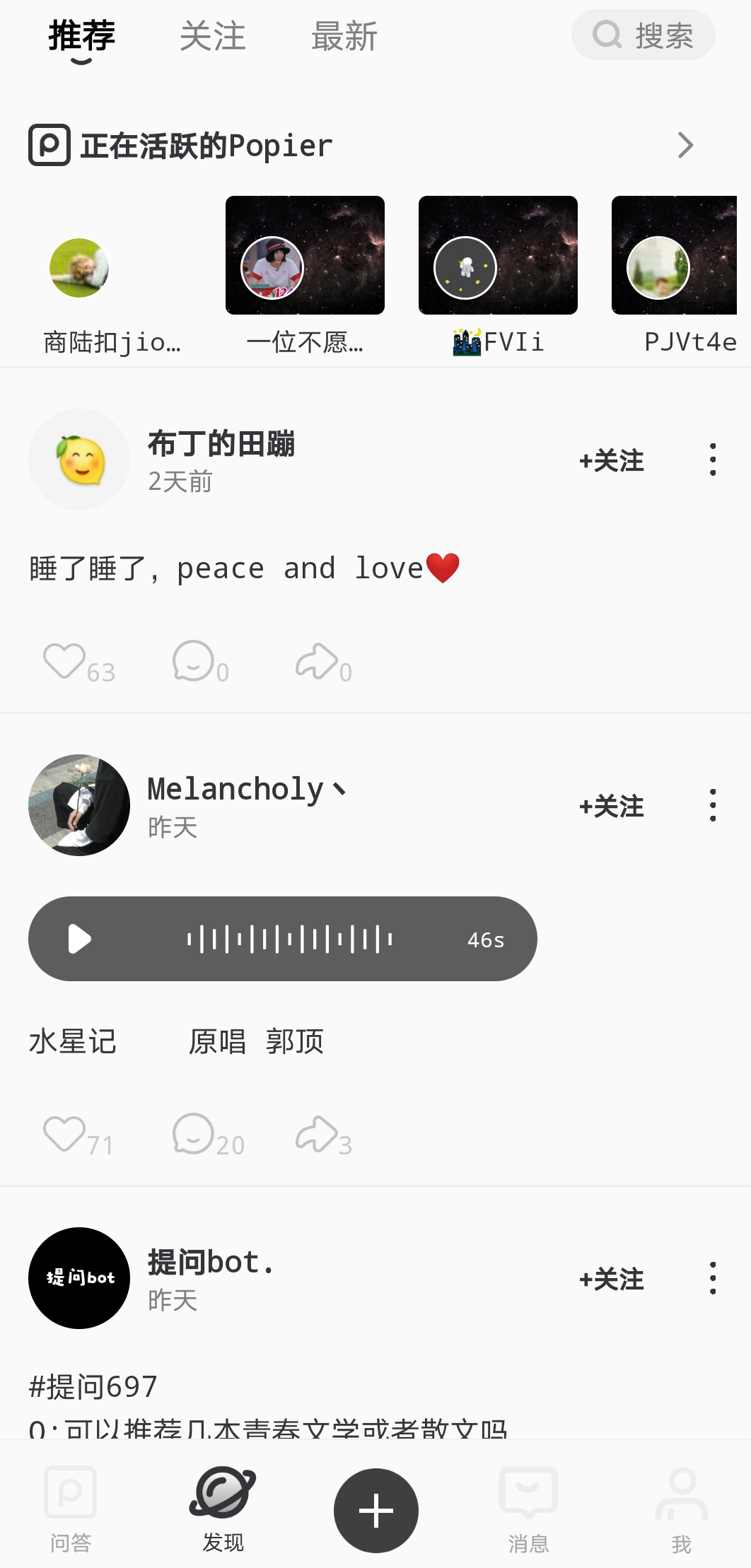Screen dimensions: 751x1568
Task: Play Melancholy丶's 46s voice clip
Action: (x=80, y=940)
